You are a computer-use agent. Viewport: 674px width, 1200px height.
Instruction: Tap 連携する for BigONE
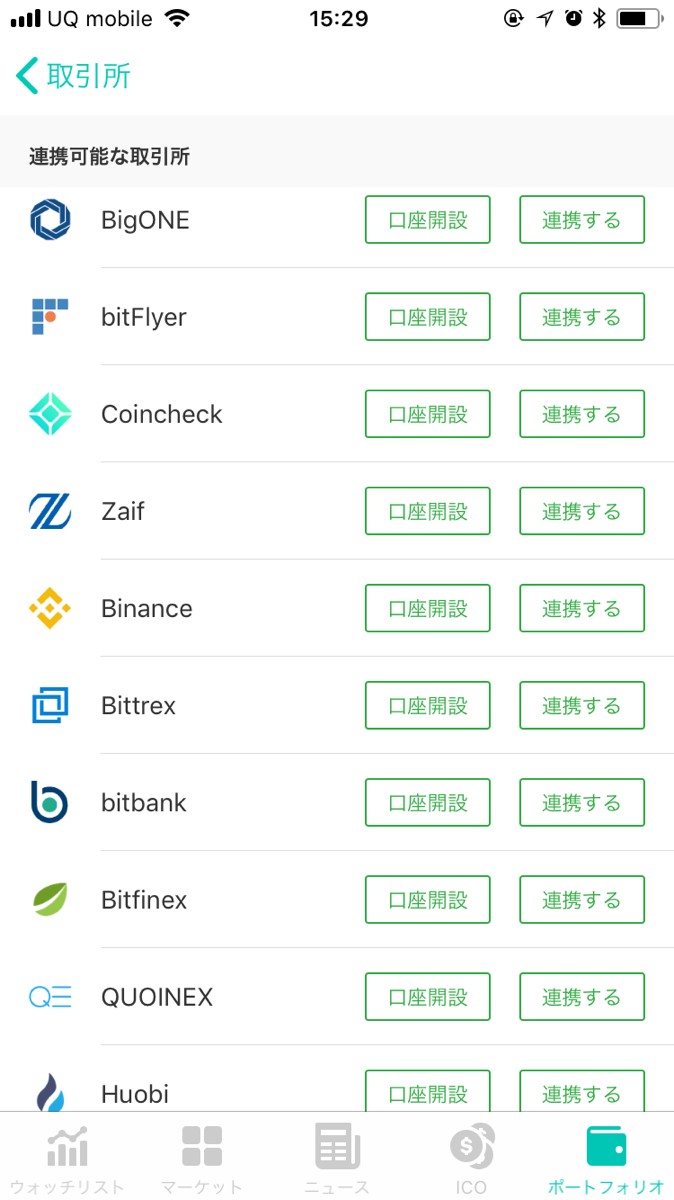pos(581,220)
